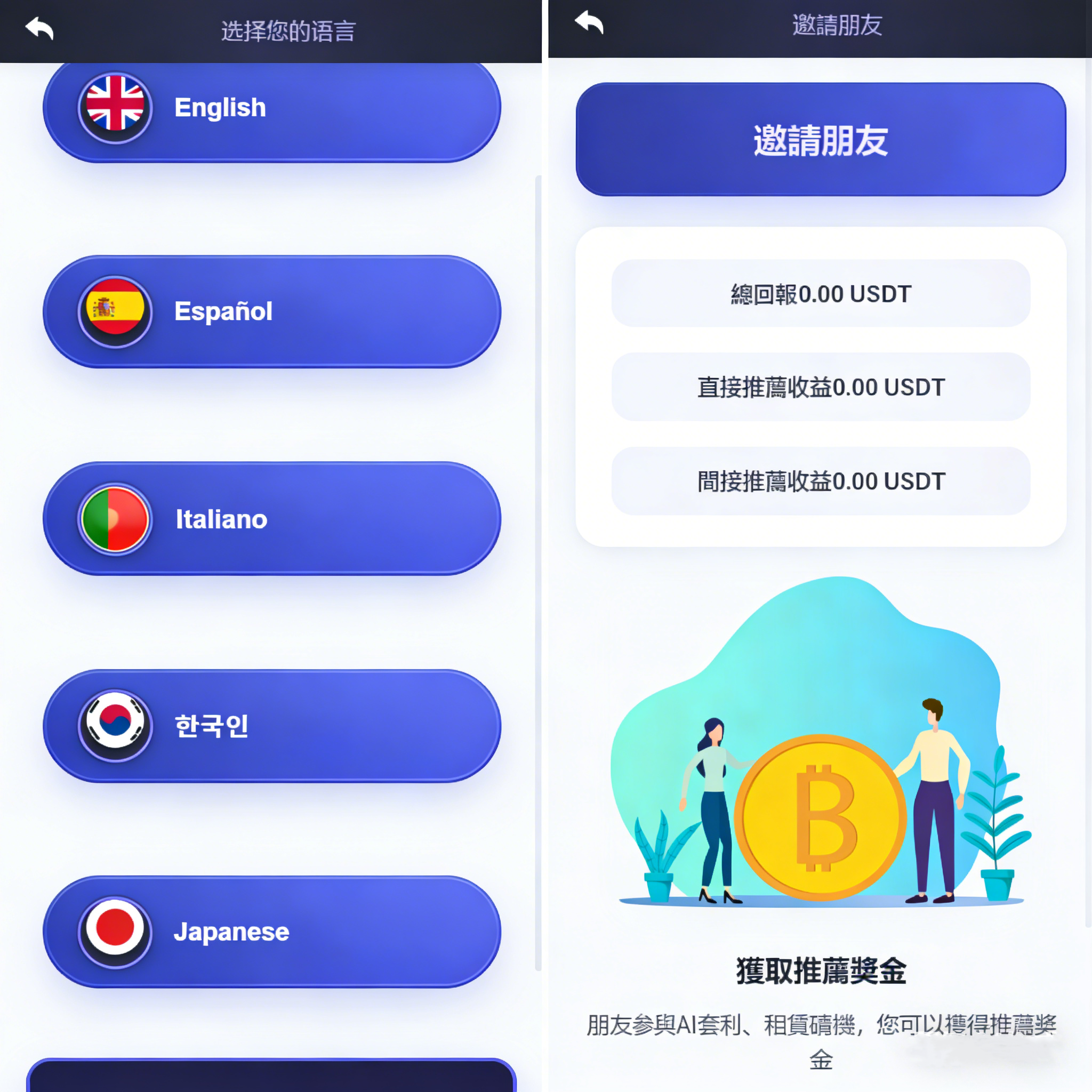Screen dimensions: 1092x1092
Task: Select the Japanese language option
Action: (272, 932)
